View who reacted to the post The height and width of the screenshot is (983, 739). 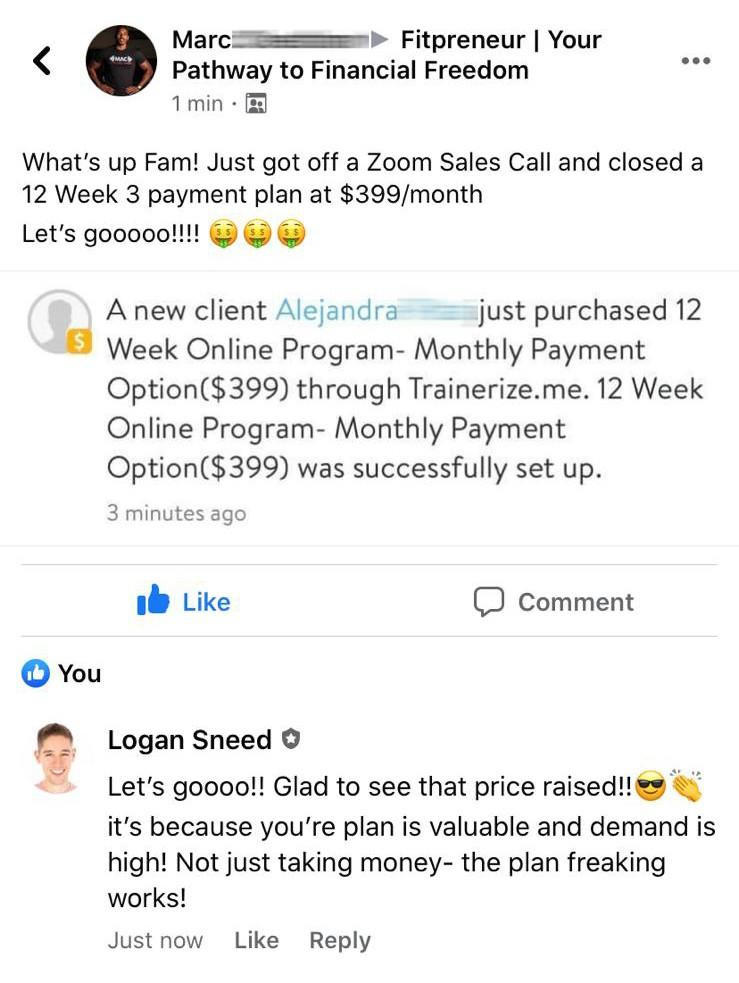click(x=61, y=674)
